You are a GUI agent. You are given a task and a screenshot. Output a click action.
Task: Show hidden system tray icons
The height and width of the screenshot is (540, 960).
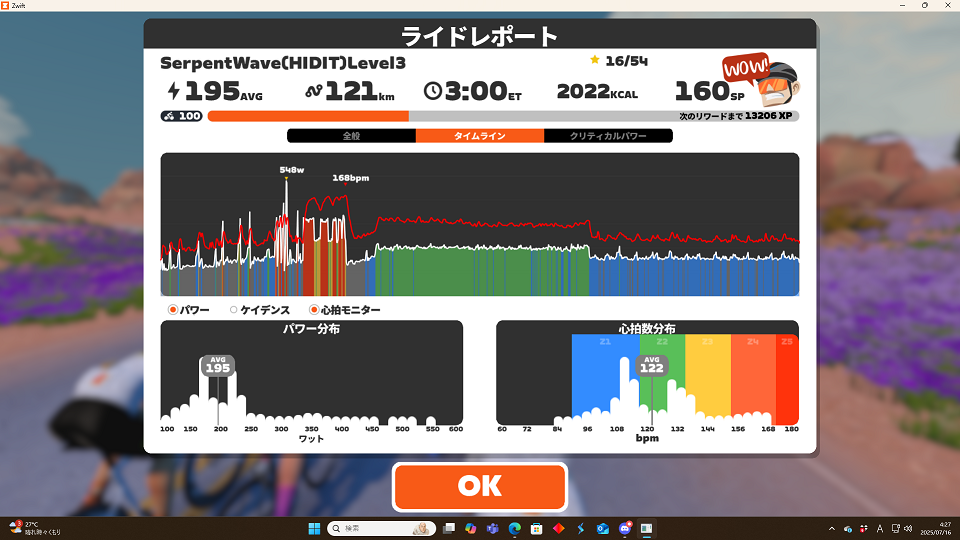pyautogui.click(x=832, y=527)
